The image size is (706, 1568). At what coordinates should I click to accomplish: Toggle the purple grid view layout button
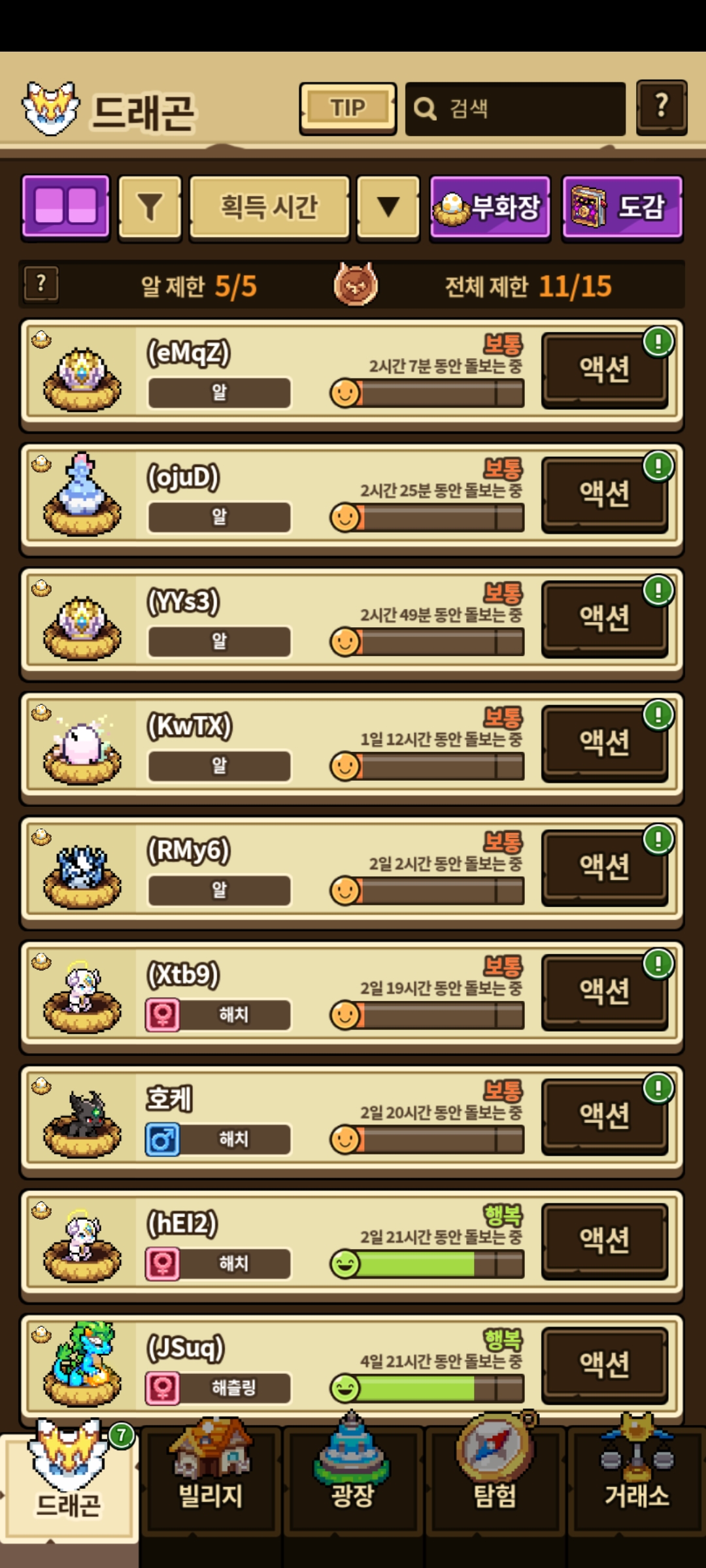pos(65,207)
